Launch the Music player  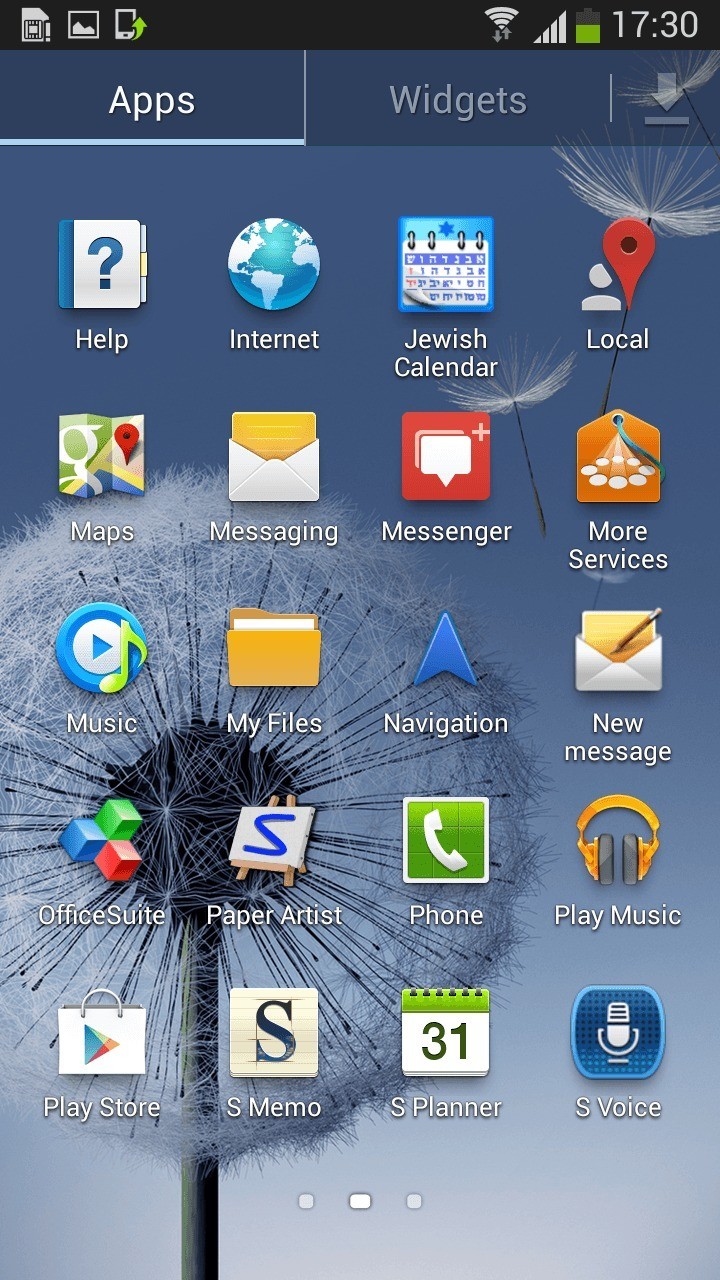coord(102,649)
